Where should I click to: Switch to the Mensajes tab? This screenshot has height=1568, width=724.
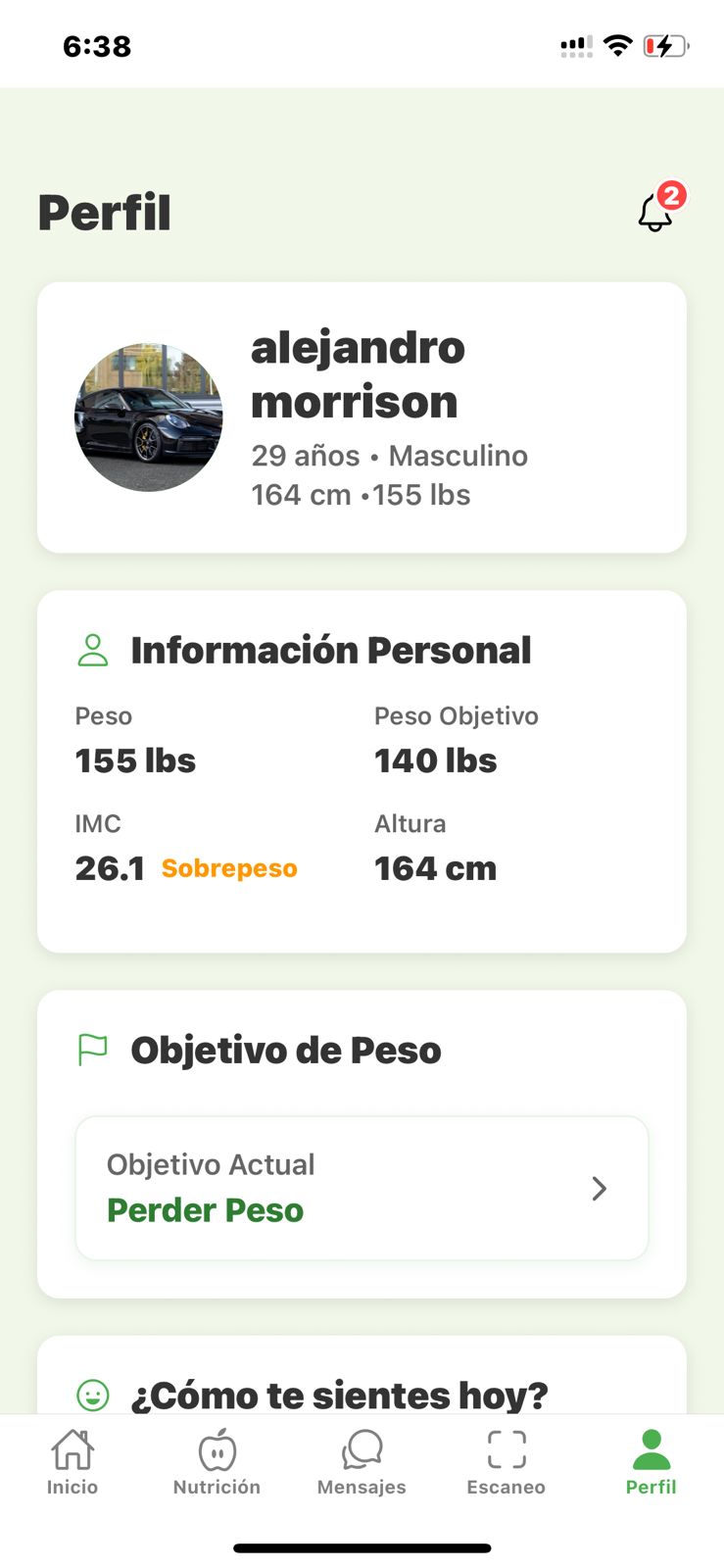pyautogui.click(x=362, y=1460)
